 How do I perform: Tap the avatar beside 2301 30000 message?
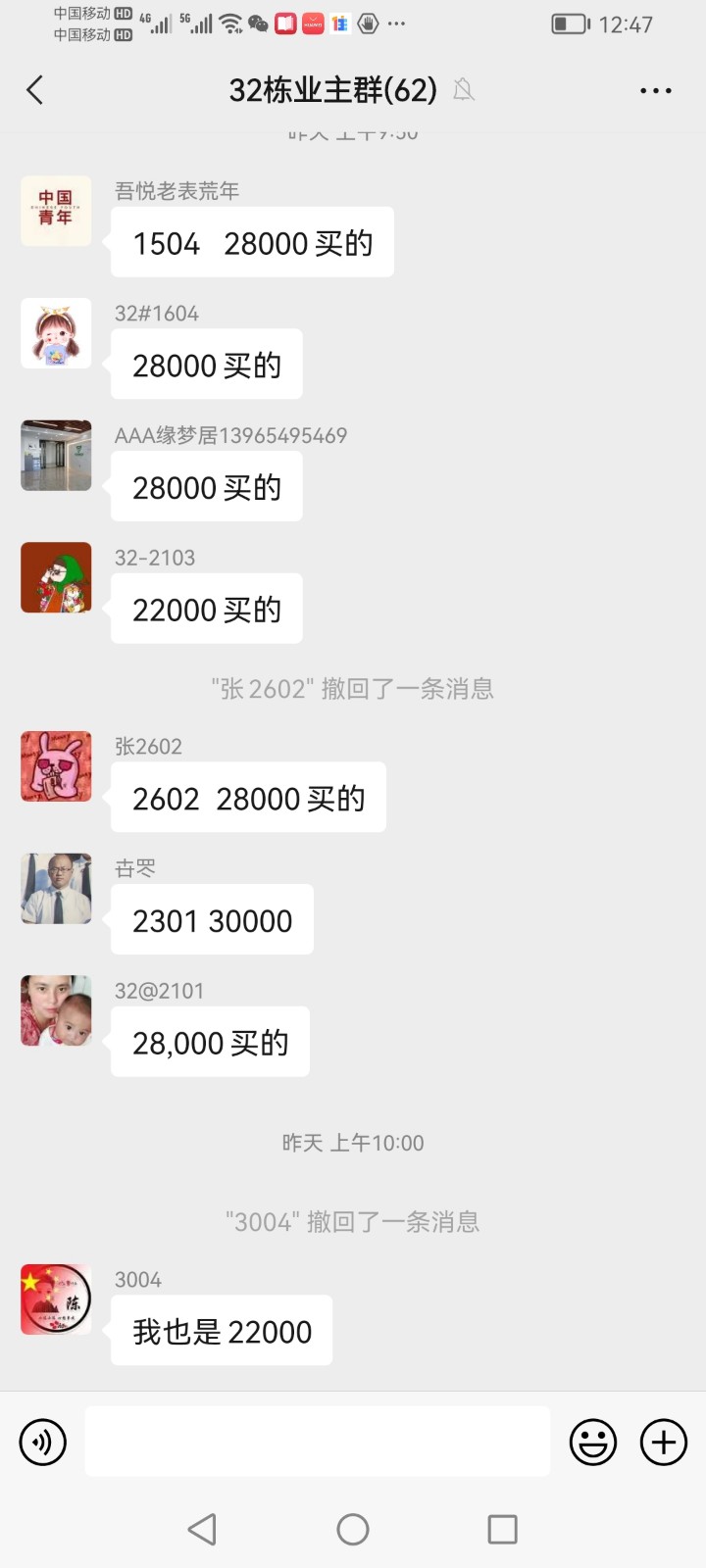(56, 889)
